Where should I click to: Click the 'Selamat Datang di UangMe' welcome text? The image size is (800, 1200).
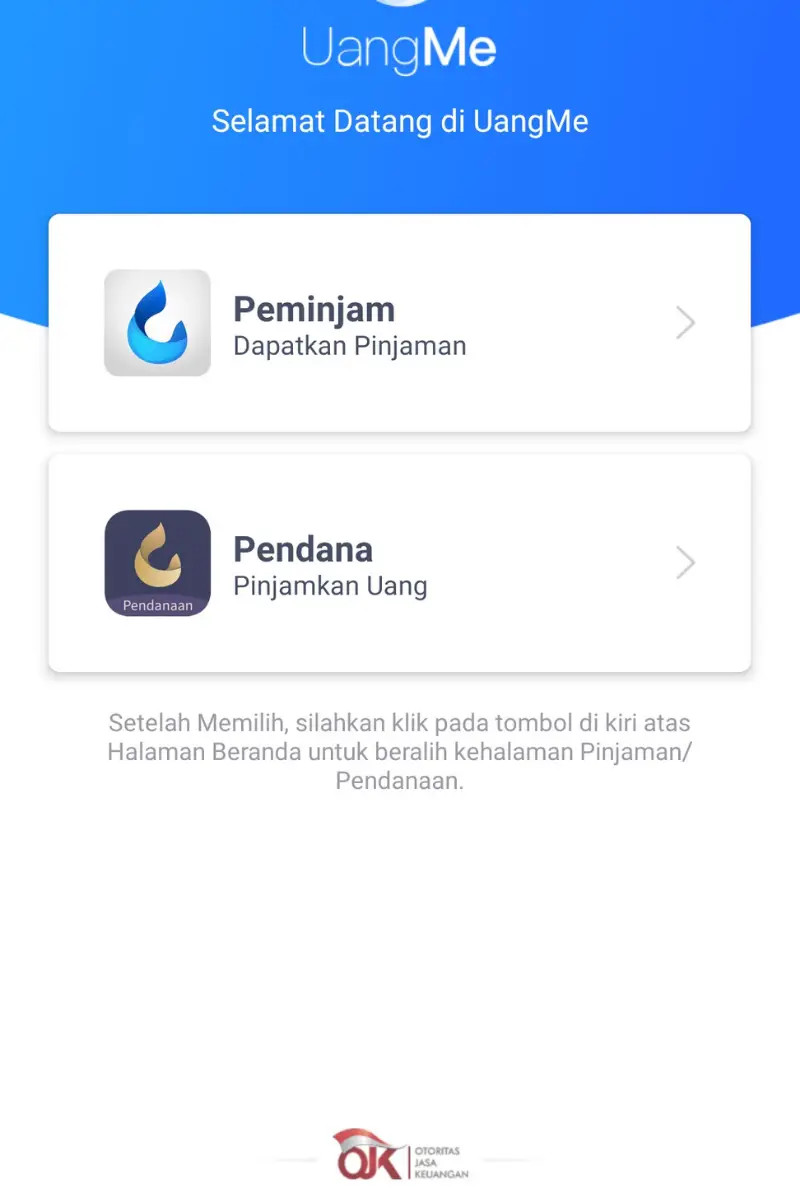point(400,121)
